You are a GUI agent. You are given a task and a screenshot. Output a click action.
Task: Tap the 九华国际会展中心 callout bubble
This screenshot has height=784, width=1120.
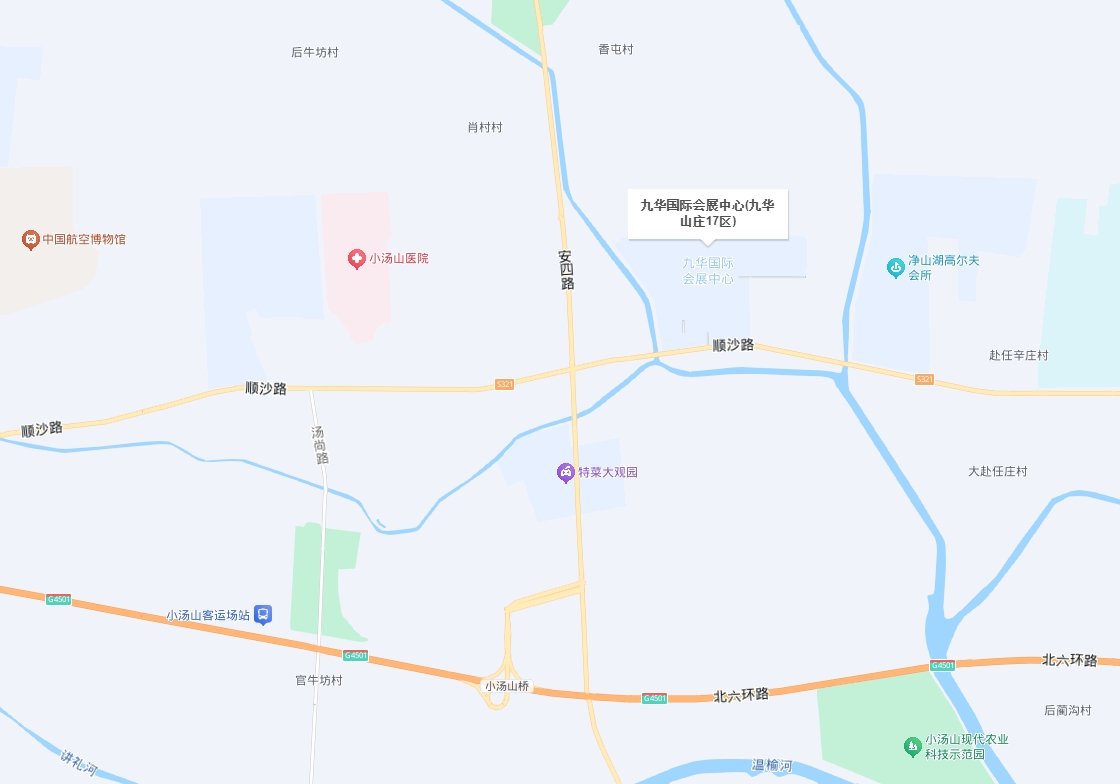point(707,214)
